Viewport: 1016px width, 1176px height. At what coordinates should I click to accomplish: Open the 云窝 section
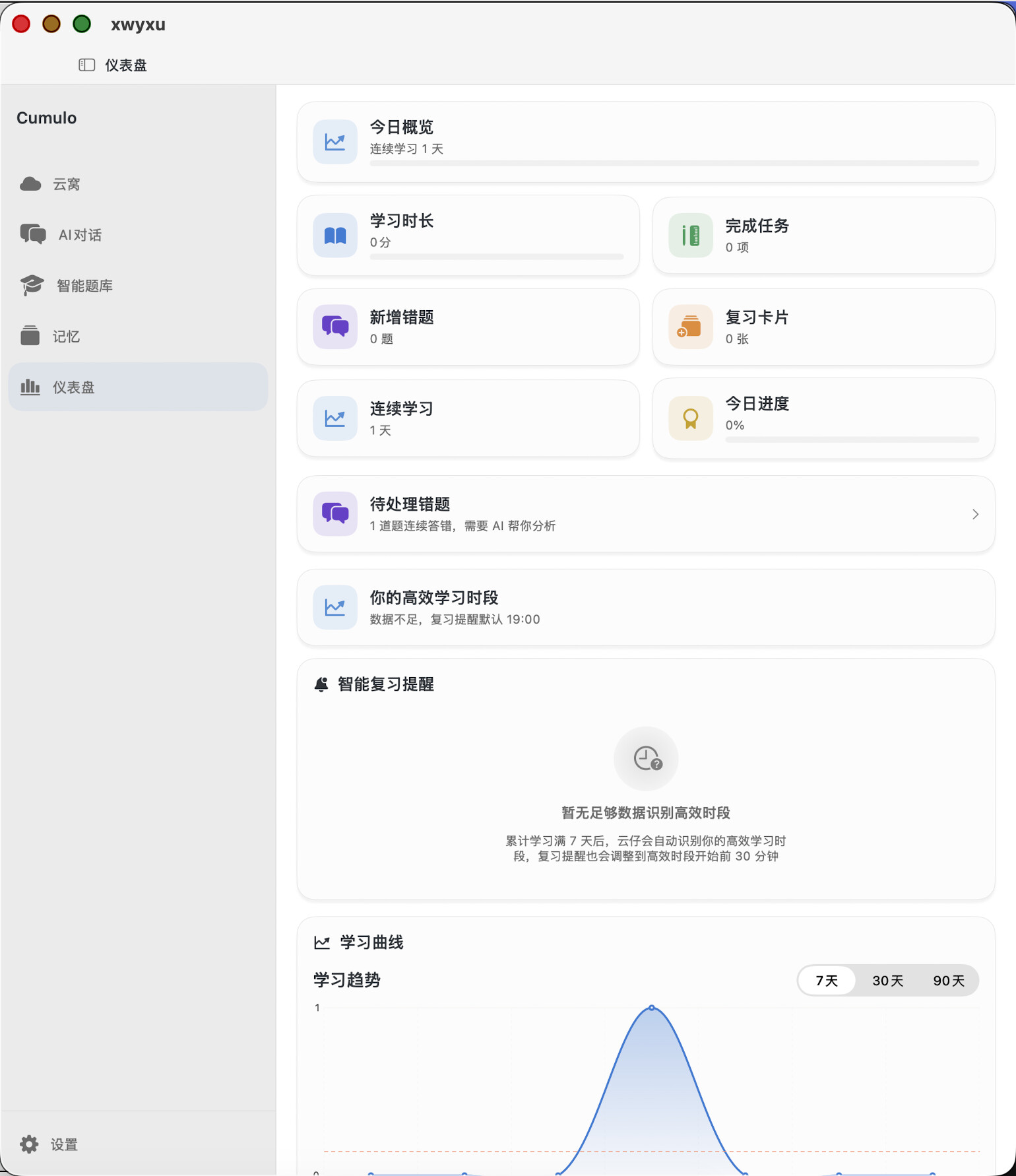pos(138,184)
